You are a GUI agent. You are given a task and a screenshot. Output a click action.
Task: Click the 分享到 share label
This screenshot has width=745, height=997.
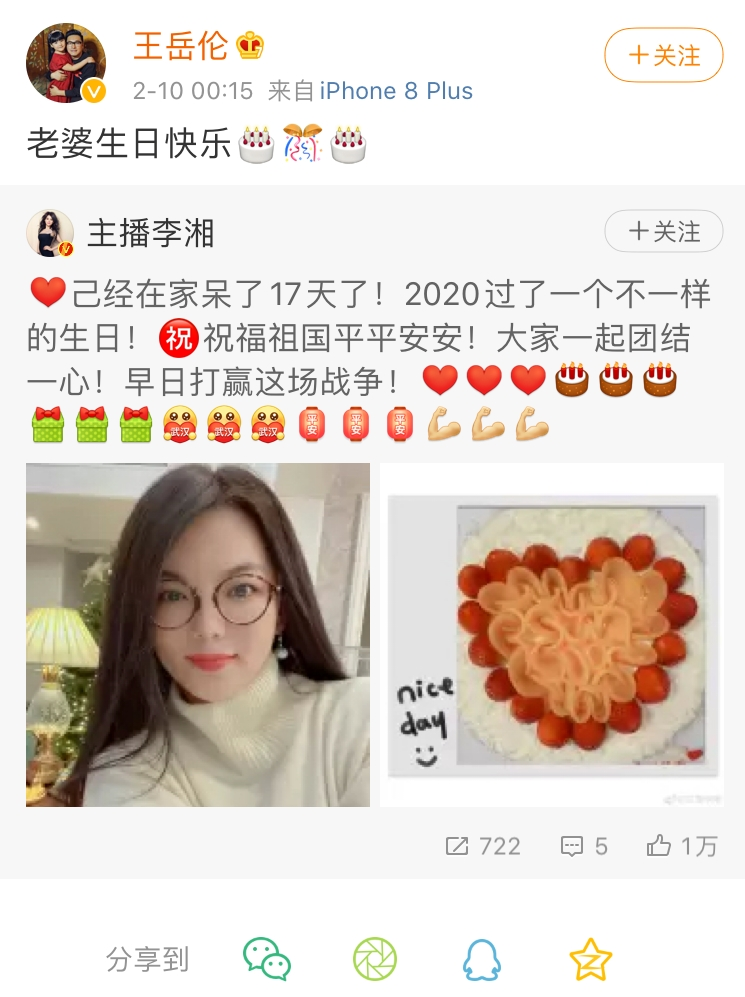[147, 958]
